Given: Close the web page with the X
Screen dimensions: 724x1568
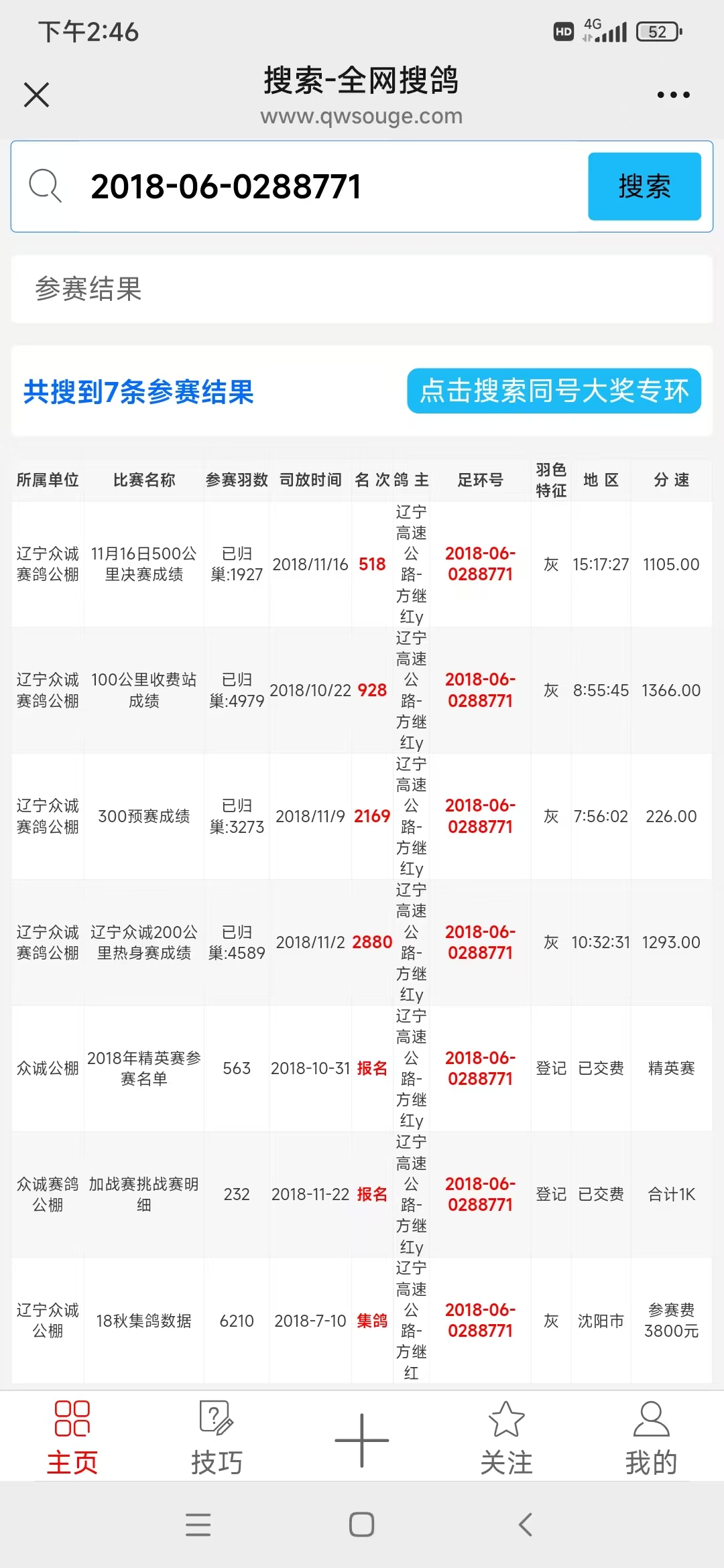Looking at the screenshot, I should pos(37,94).
